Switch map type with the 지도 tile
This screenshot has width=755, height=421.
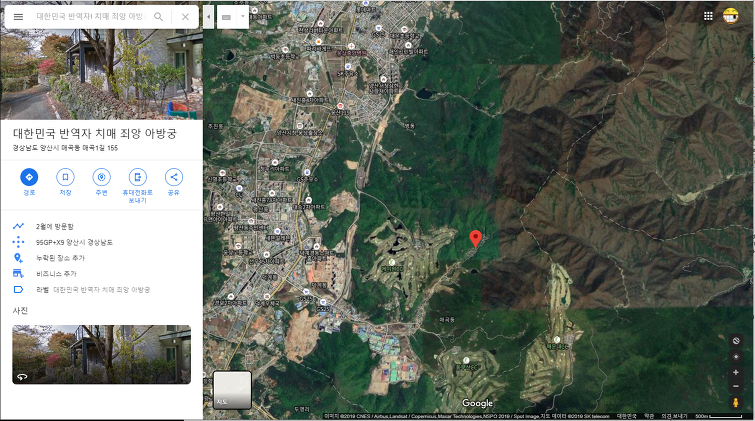232,389
